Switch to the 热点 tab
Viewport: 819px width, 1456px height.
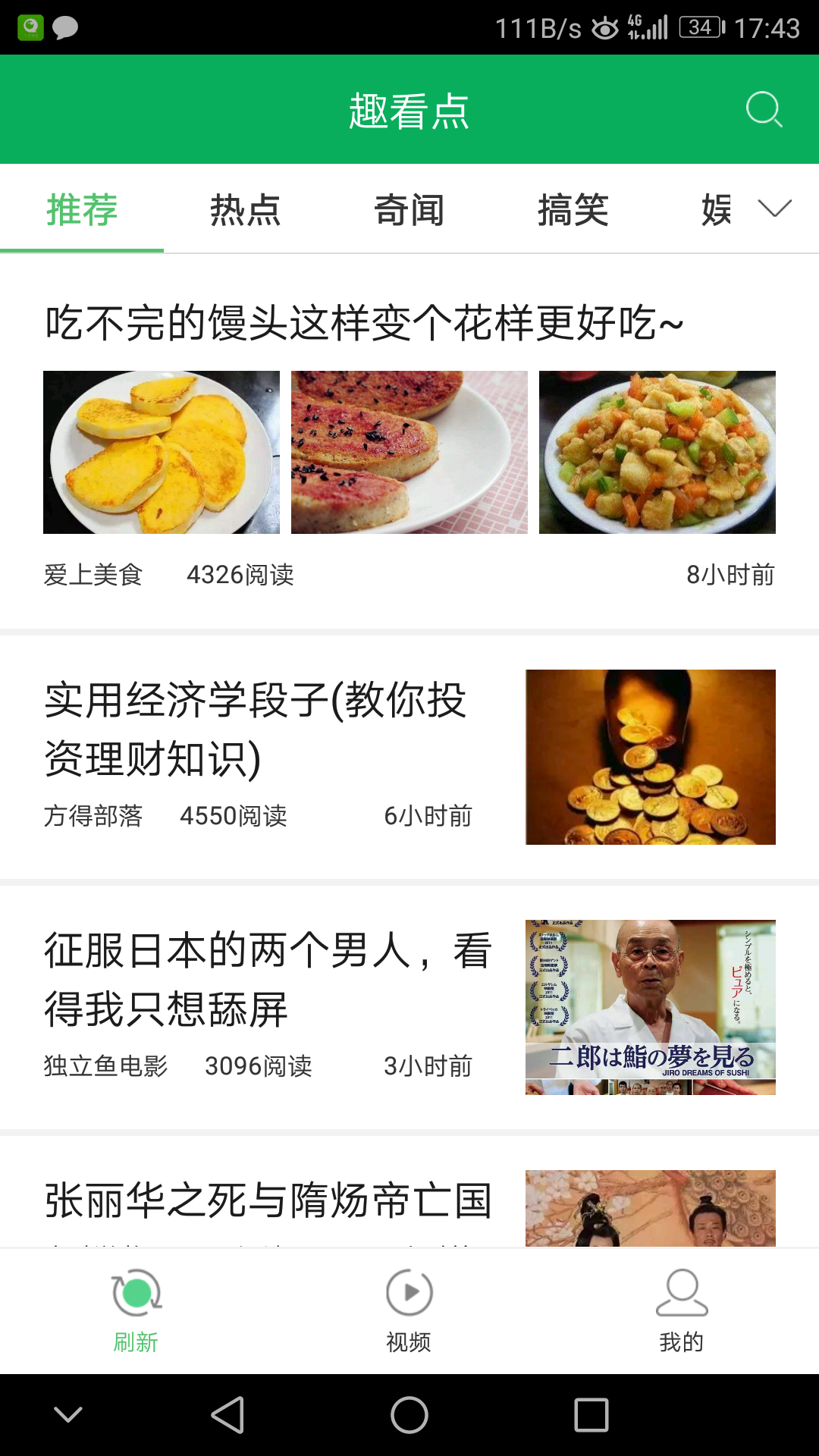tap(245, 210)
